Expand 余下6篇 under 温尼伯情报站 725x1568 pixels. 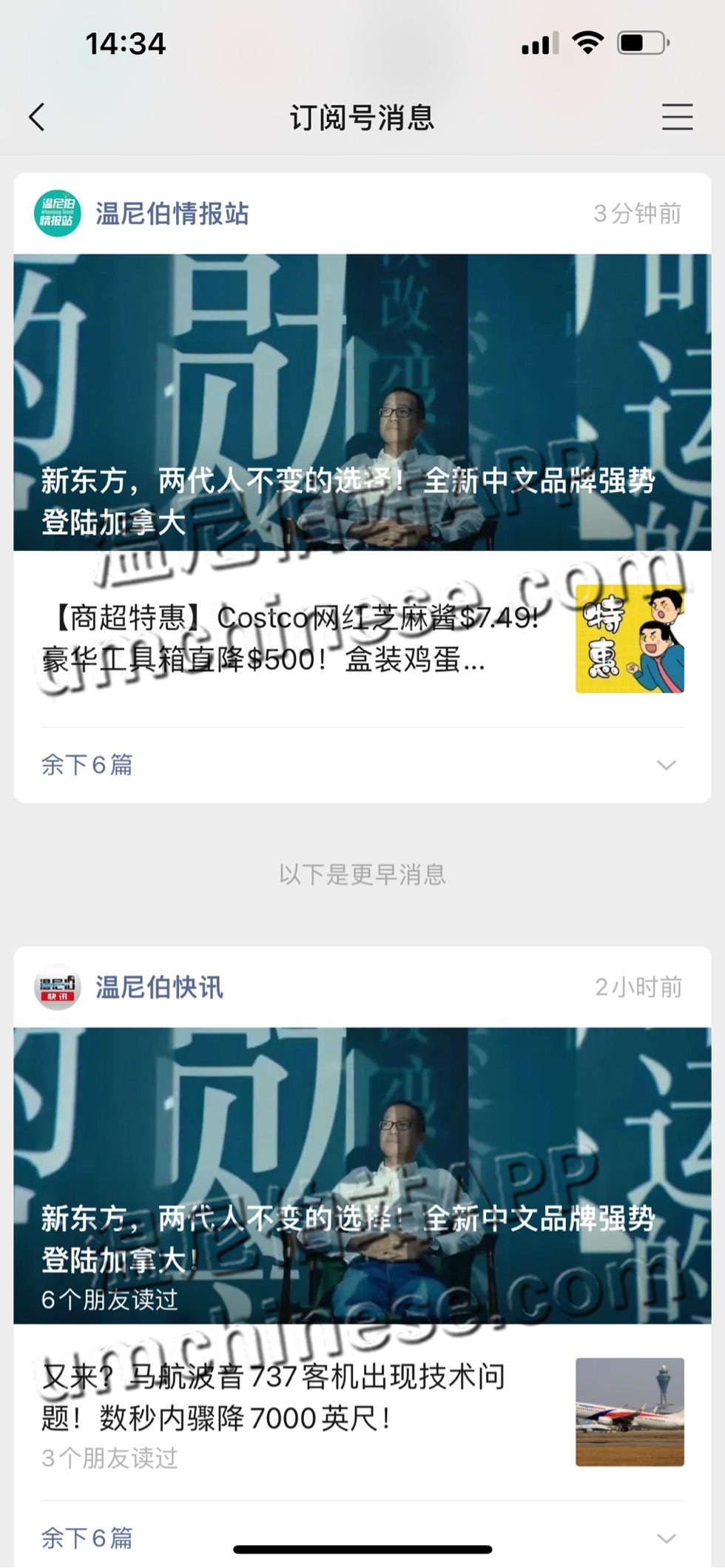tap(362, 765)
